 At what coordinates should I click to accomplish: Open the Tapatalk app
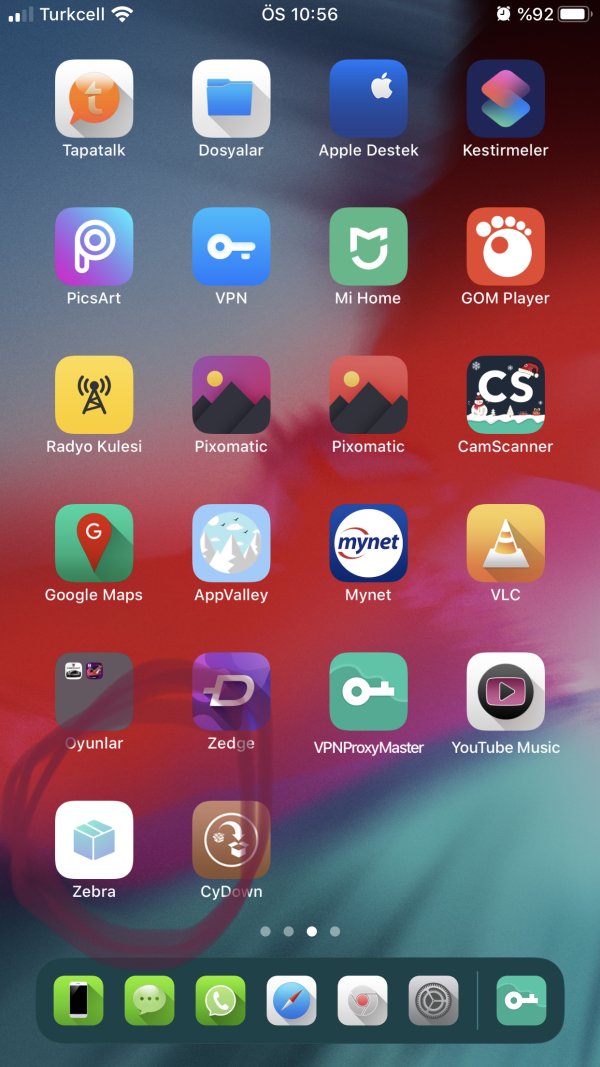pyautogui.click(x=94, y=99)
